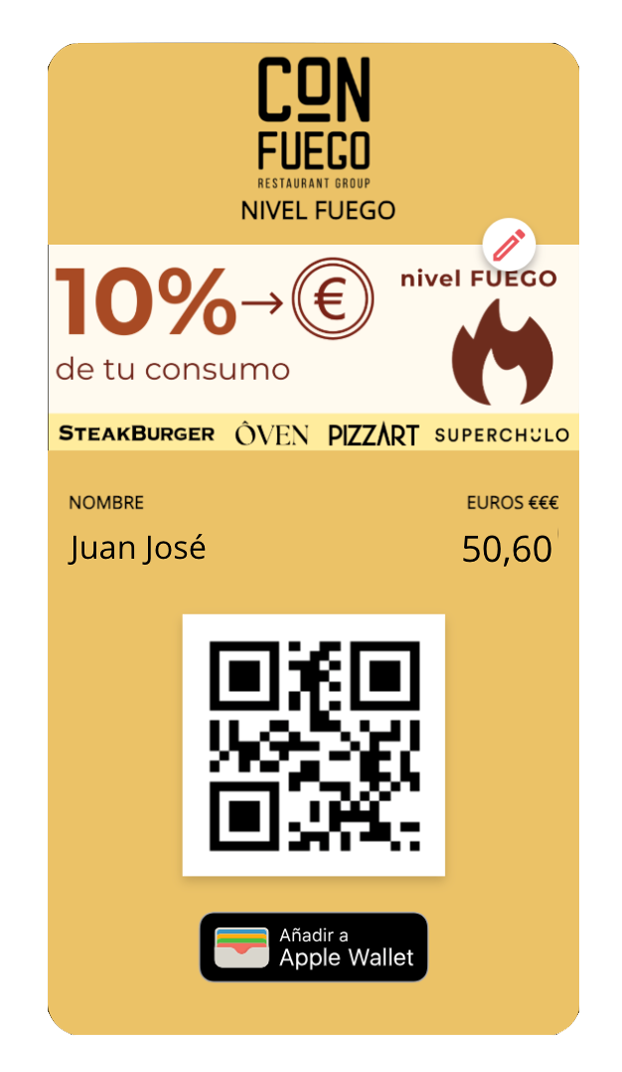
Task: Add the pass with Añadir a Apple Wallet
Action: (x=313, y=947)
